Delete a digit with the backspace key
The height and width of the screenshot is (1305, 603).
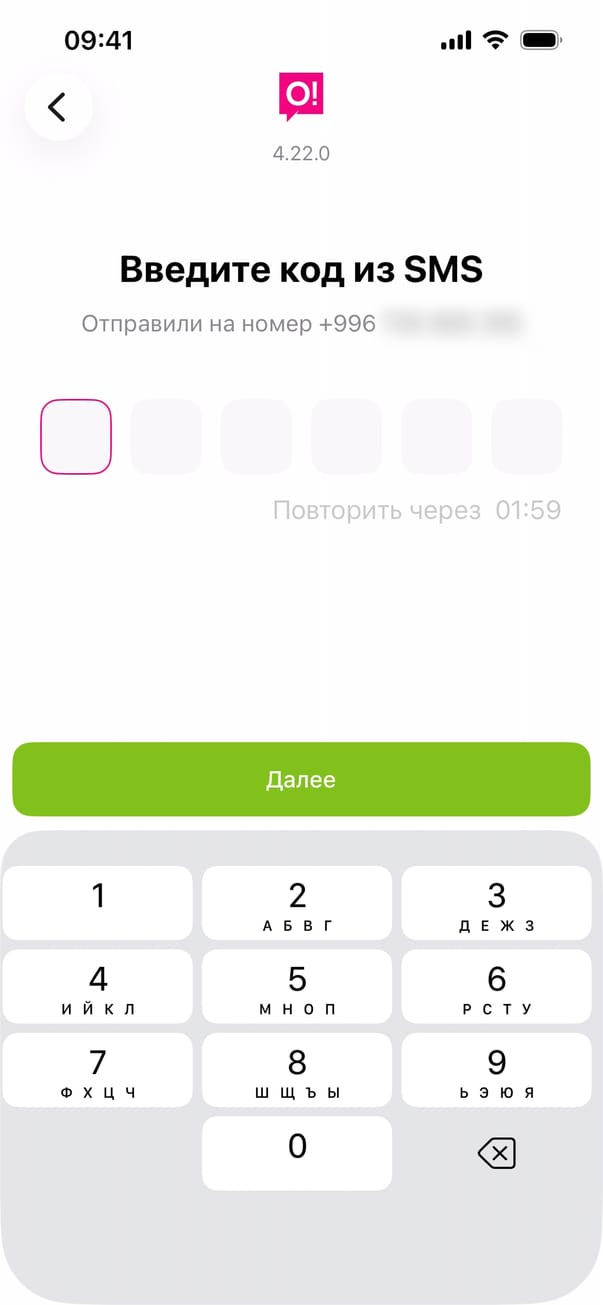click(x=496, y=1154)
